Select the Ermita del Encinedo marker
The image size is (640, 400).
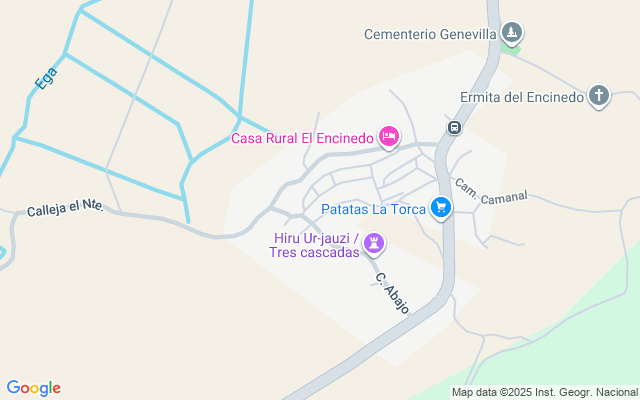599,96
